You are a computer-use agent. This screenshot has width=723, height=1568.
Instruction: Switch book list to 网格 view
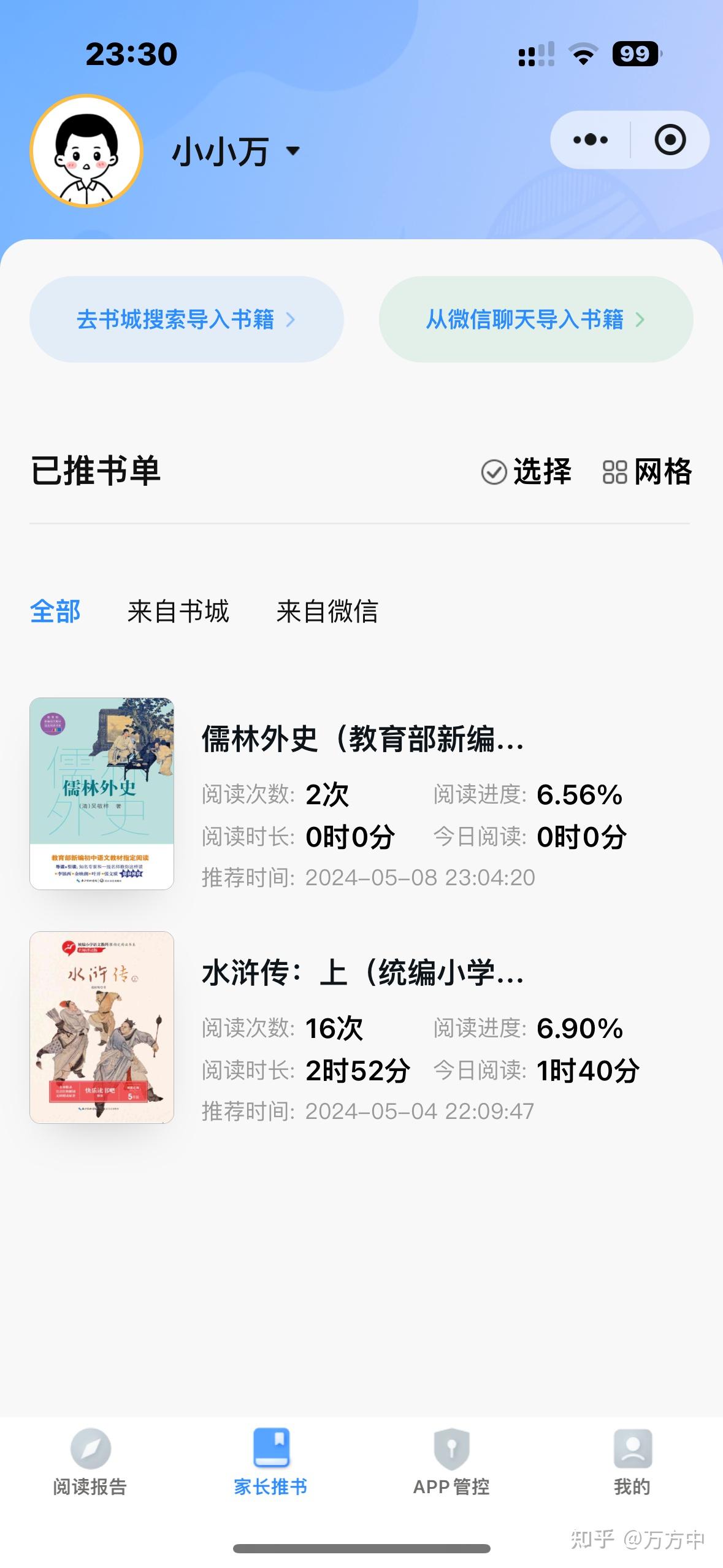[647, 472]
